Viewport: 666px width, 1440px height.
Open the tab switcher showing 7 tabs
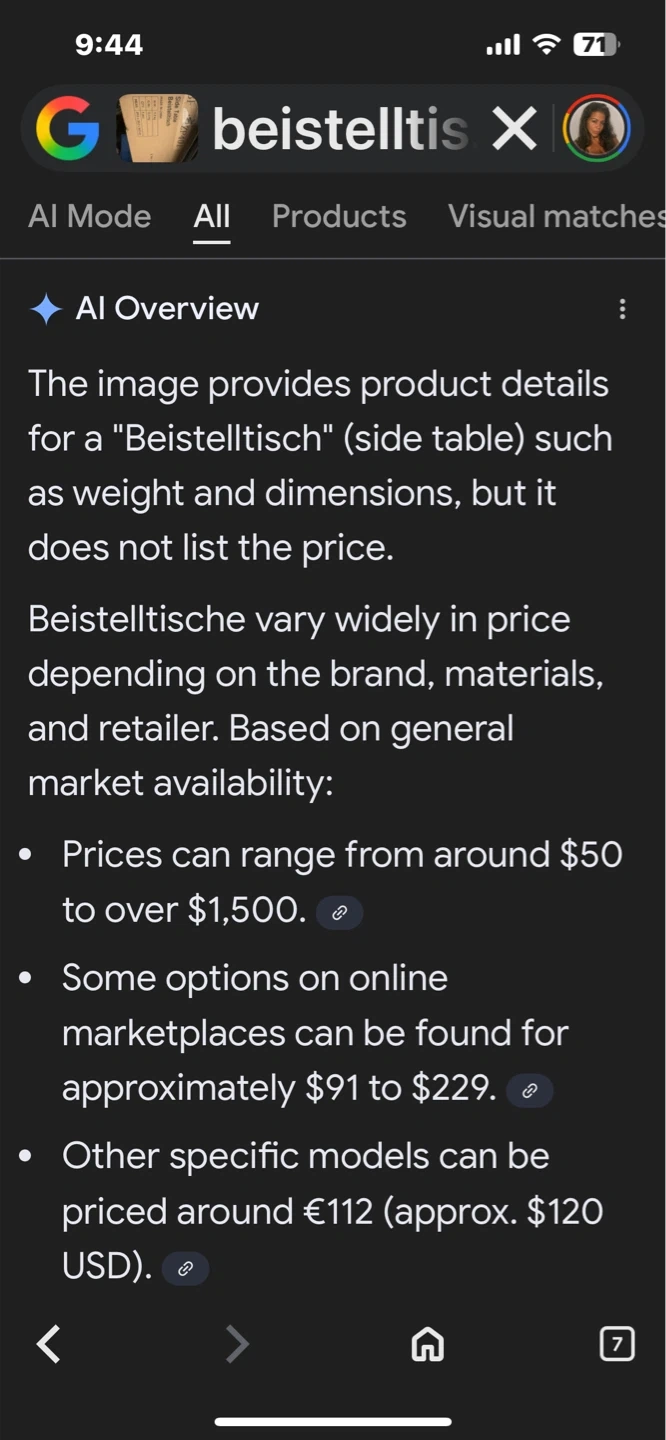point(616,1344)
